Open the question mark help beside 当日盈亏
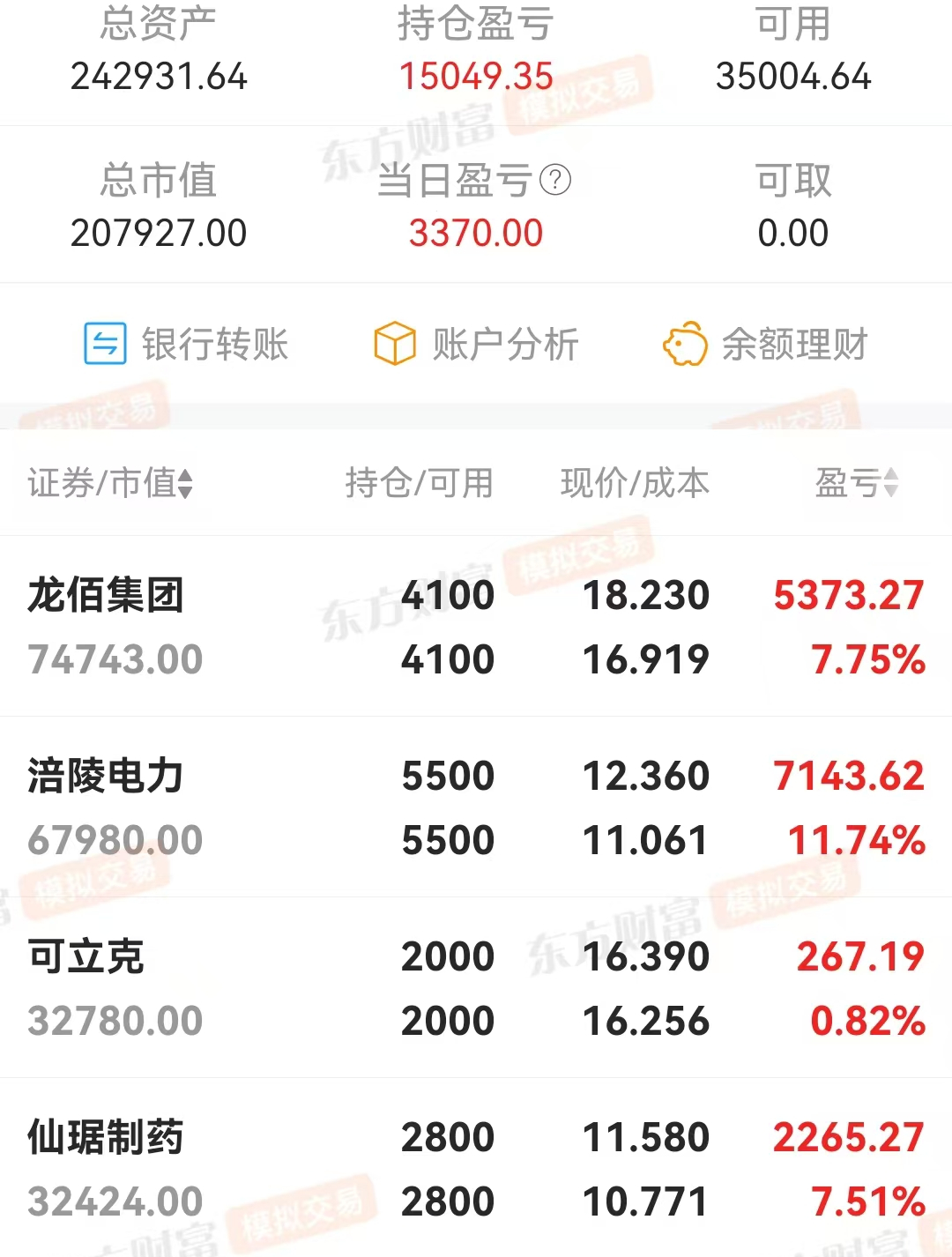Screen dimensions: 952x1257 (x=554, y=182)
